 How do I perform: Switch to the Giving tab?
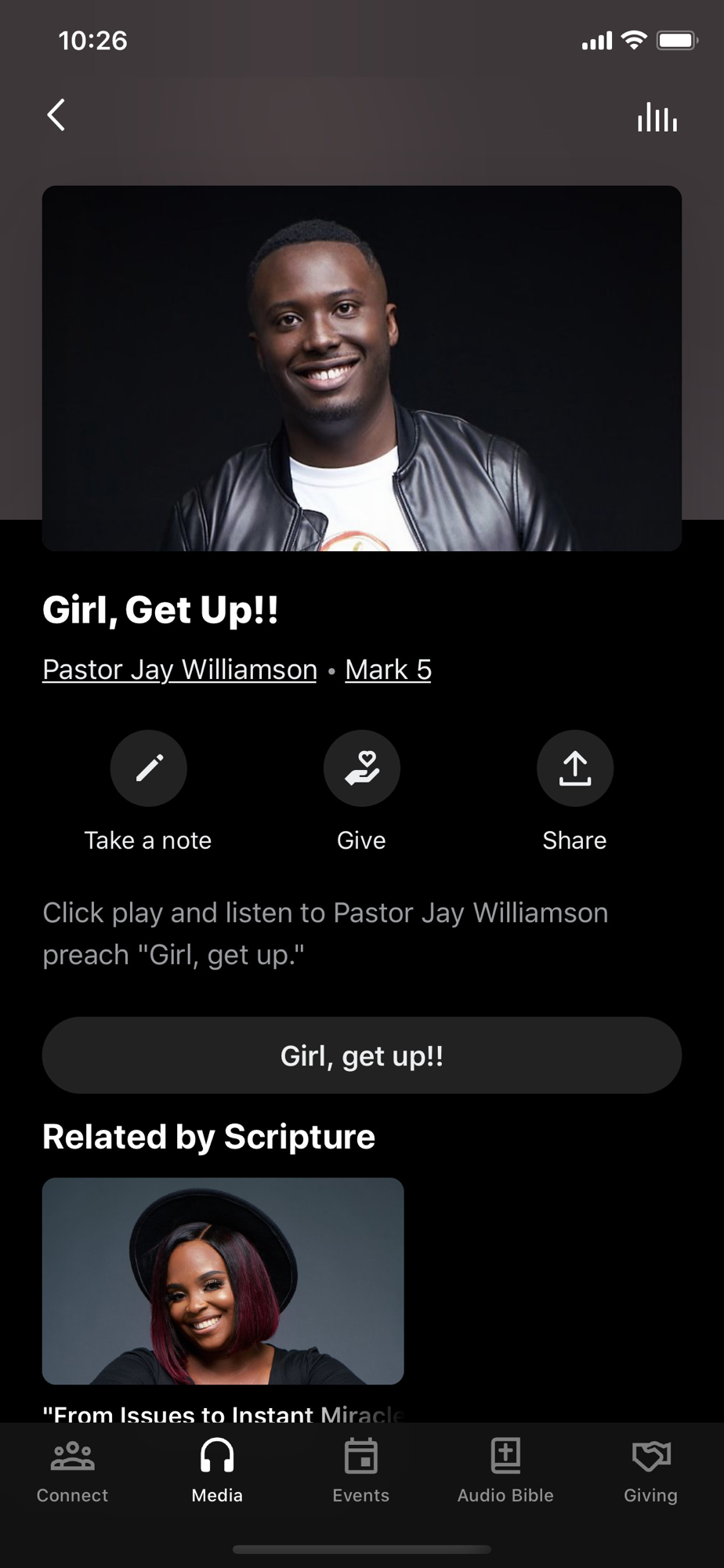tap(650, 1471)
